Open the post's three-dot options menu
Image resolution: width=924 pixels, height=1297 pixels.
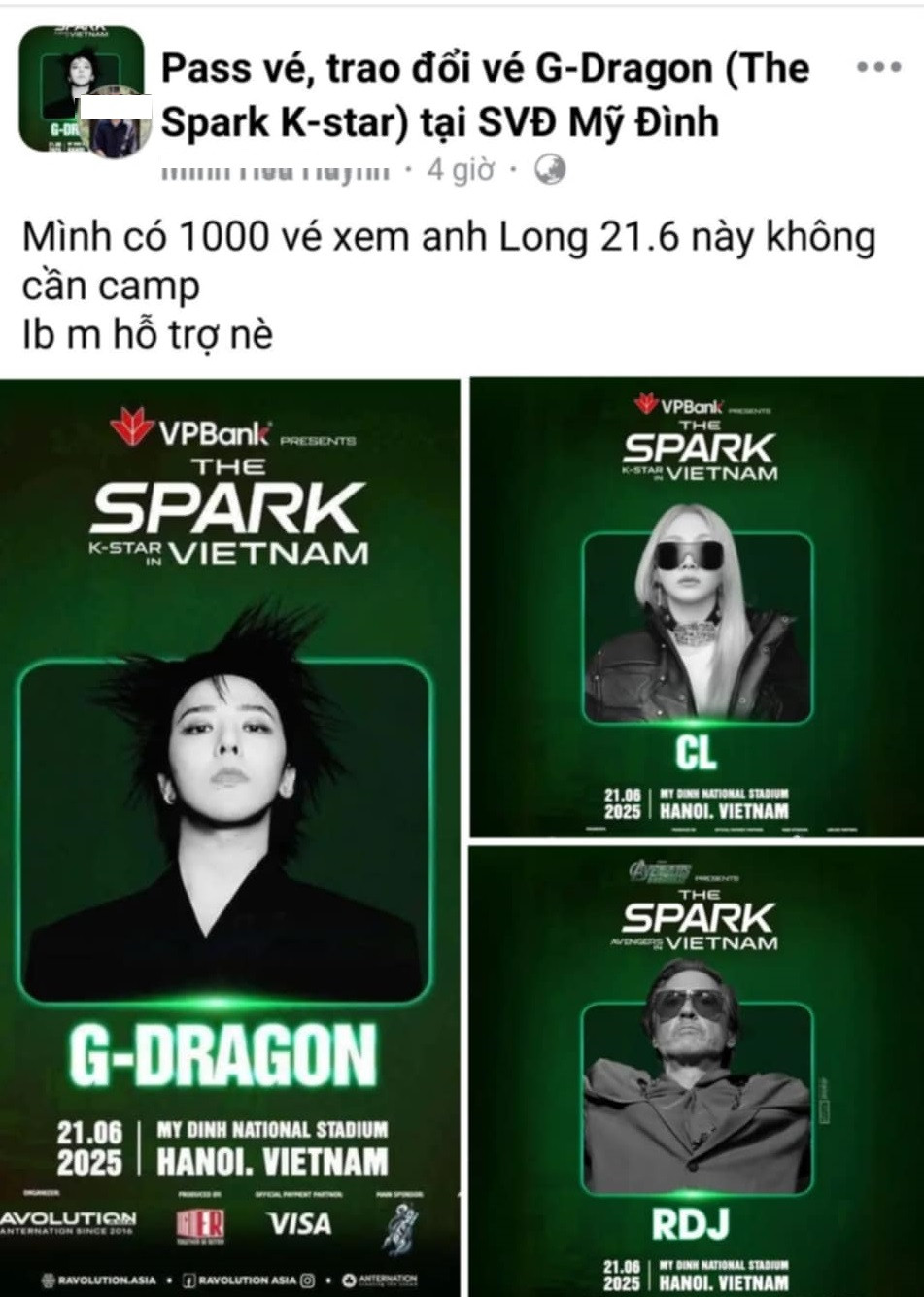click(879, 68)
